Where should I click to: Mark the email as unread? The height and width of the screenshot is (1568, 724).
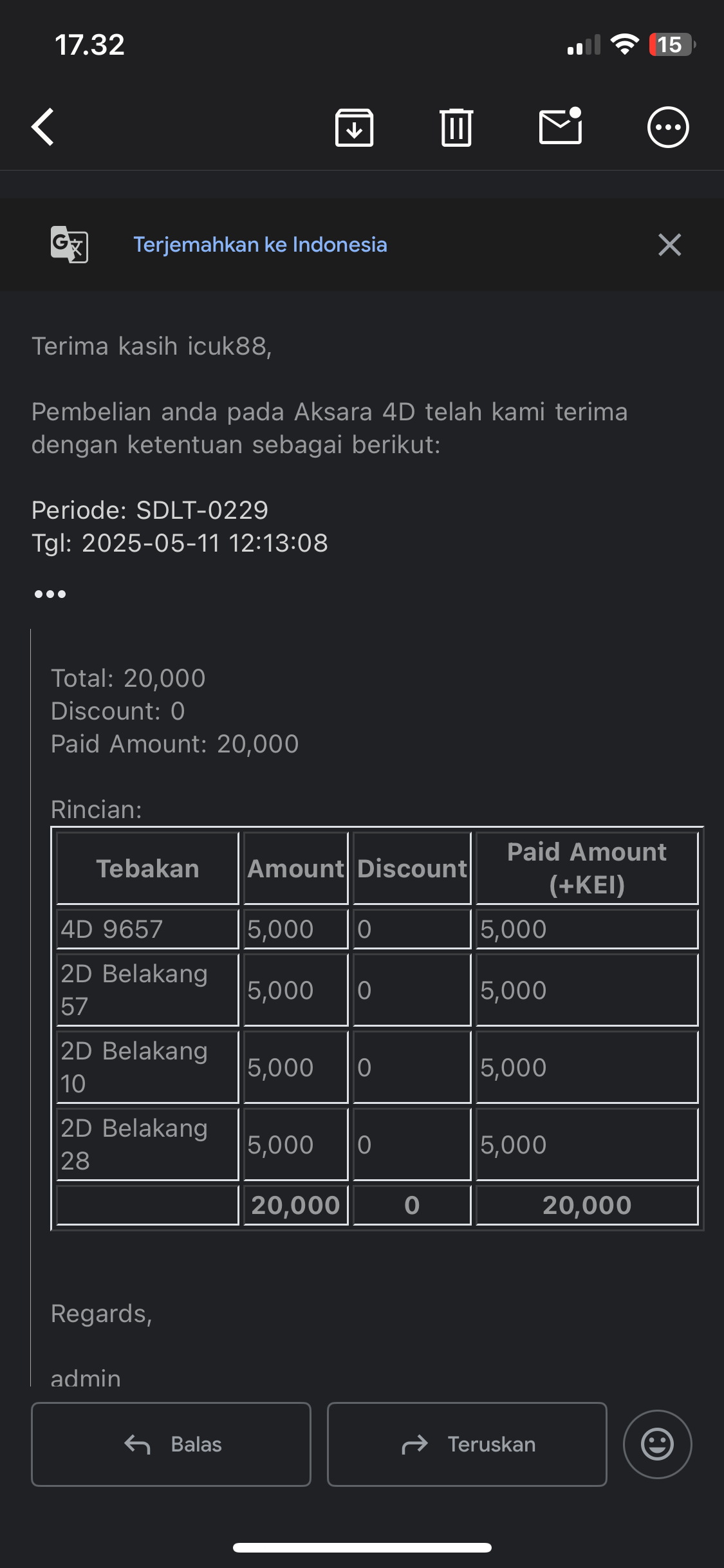561,126
